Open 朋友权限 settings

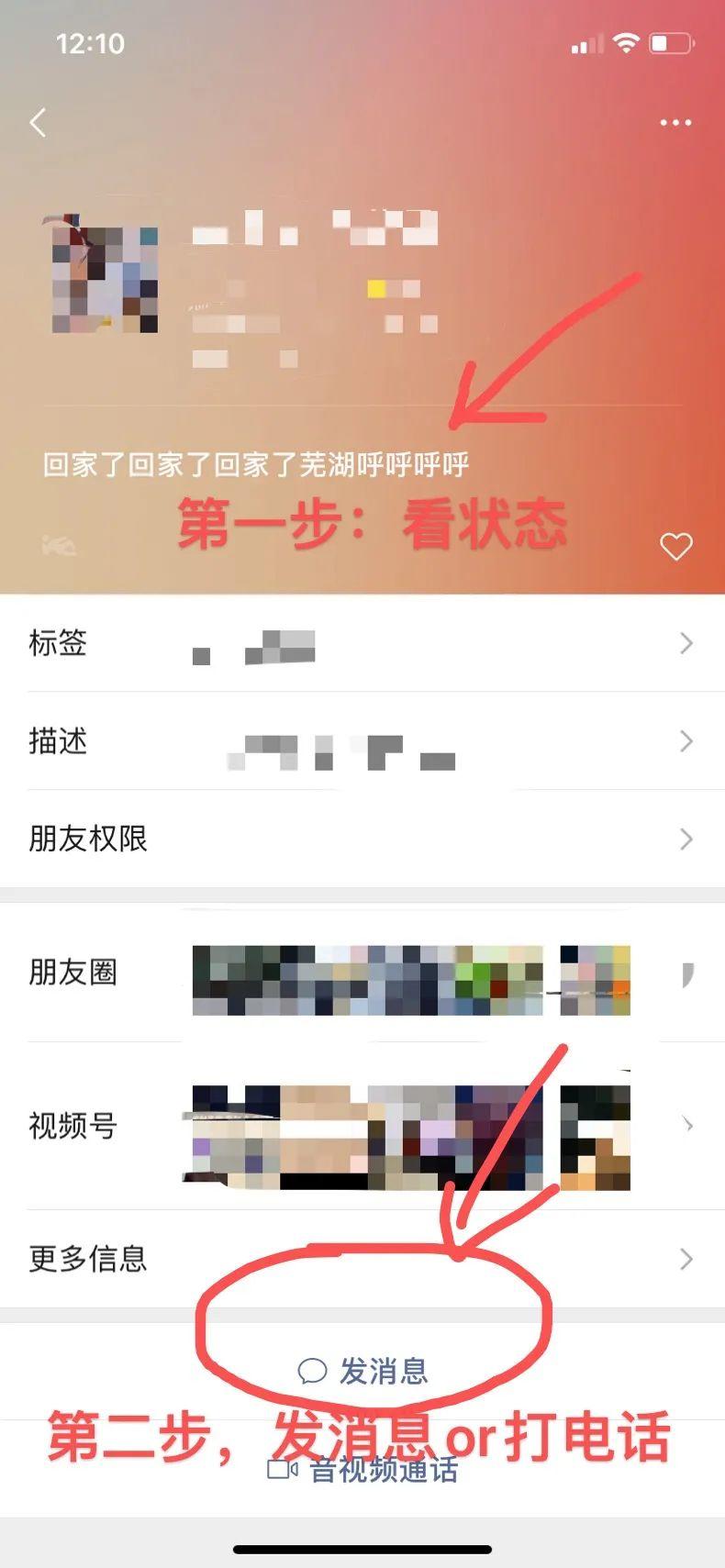coord(362,839)
